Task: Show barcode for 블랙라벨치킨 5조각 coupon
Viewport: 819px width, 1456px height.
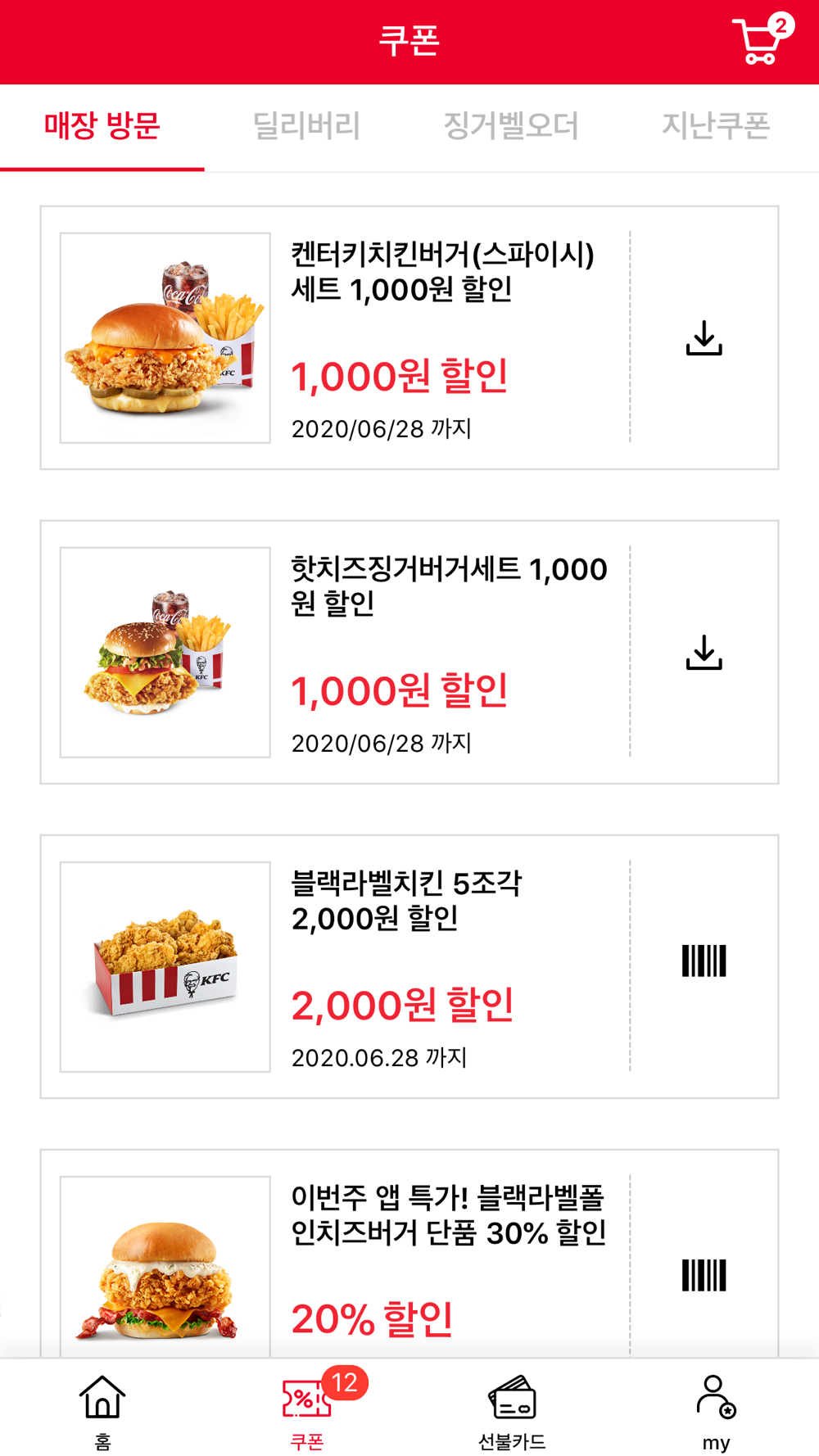Action: 704,961
